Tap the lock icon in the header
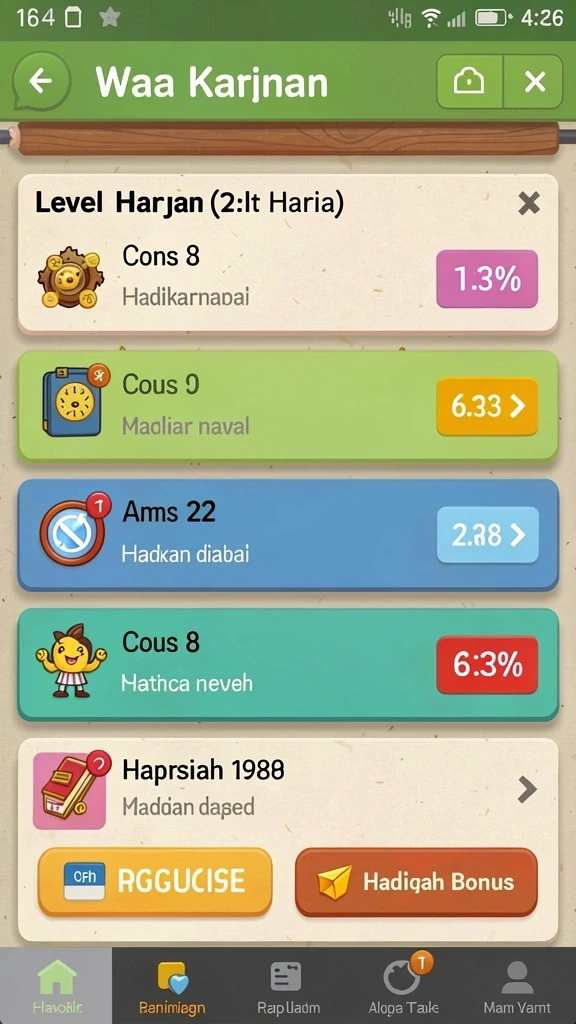This screenshot has width=576, height=1024. pos(469,82)
